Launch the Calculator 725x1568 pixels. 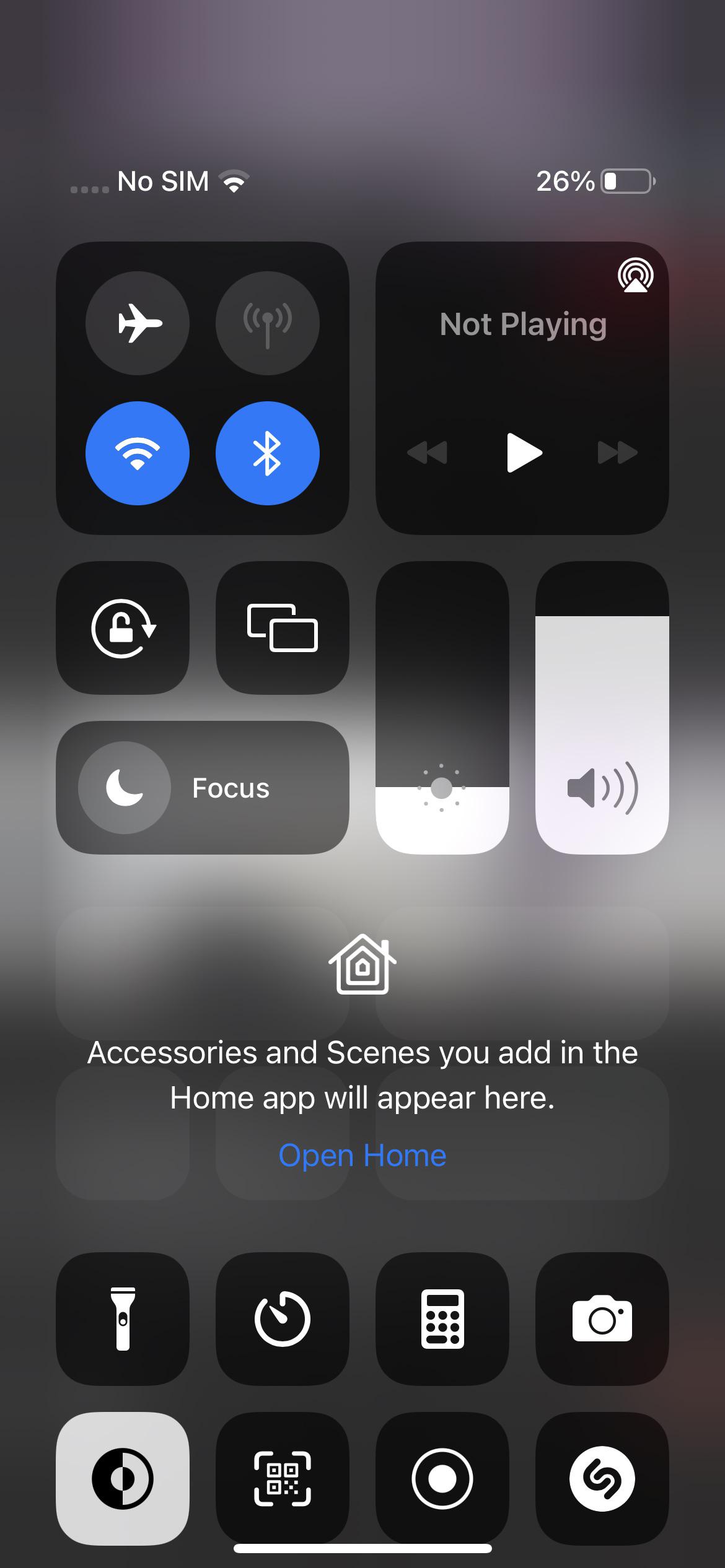442,1319
